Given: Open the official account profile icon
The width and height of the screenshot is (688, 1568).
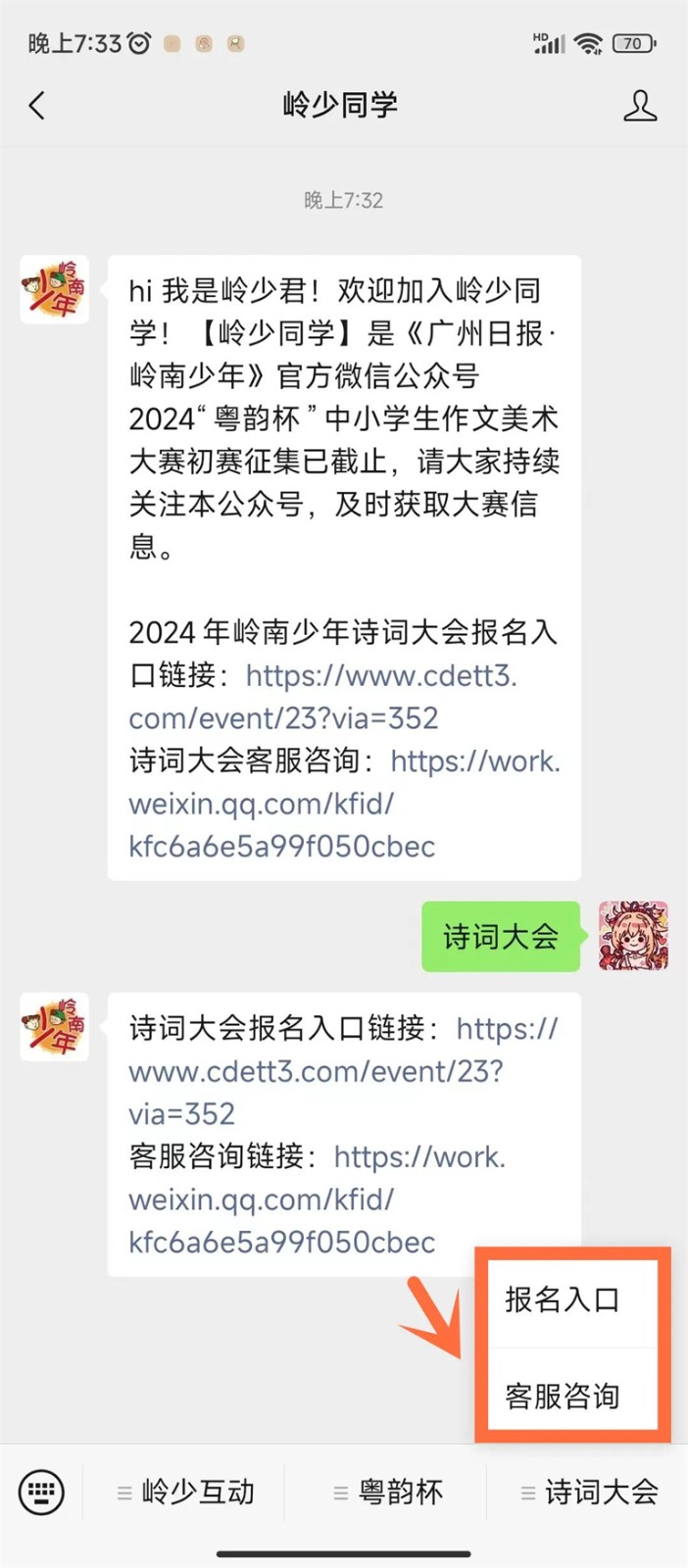Looking at the screenshot, I should coord(639,106).
